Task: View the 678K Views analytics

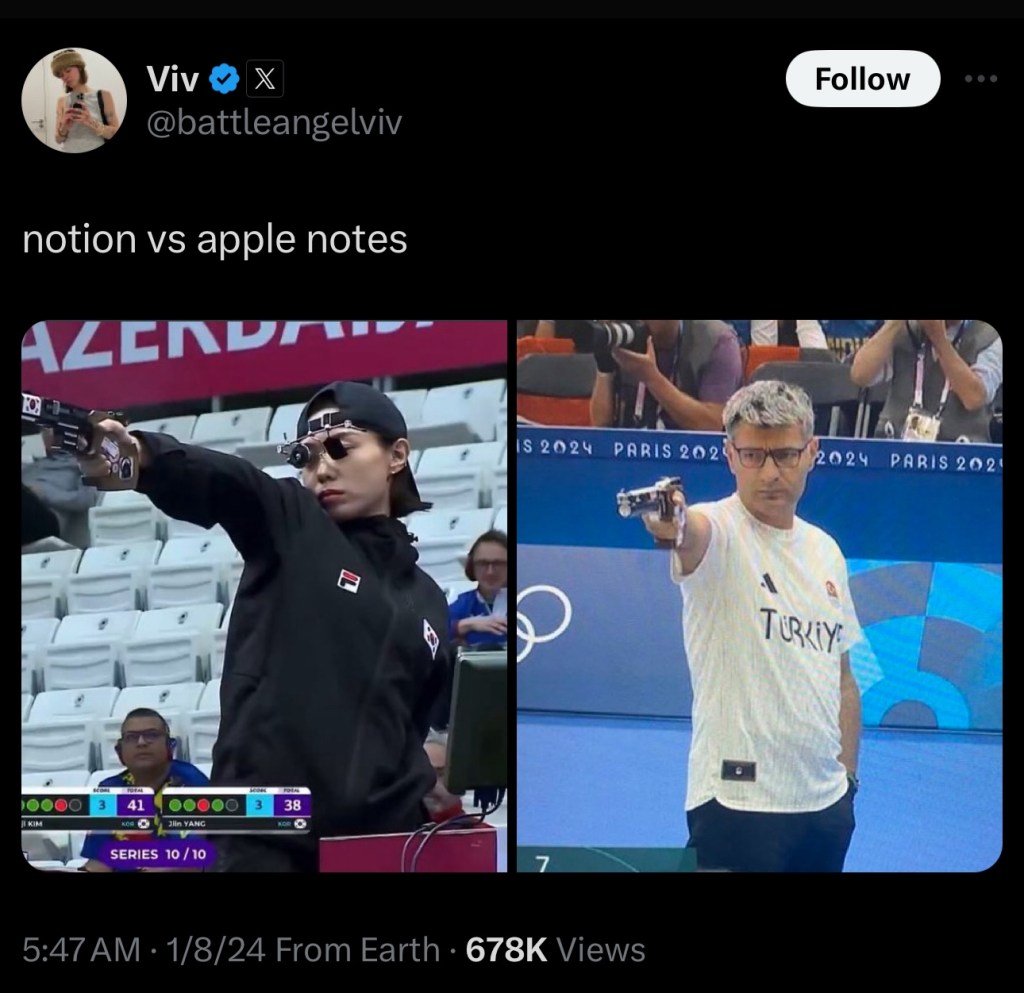Action: coord(556,949)
